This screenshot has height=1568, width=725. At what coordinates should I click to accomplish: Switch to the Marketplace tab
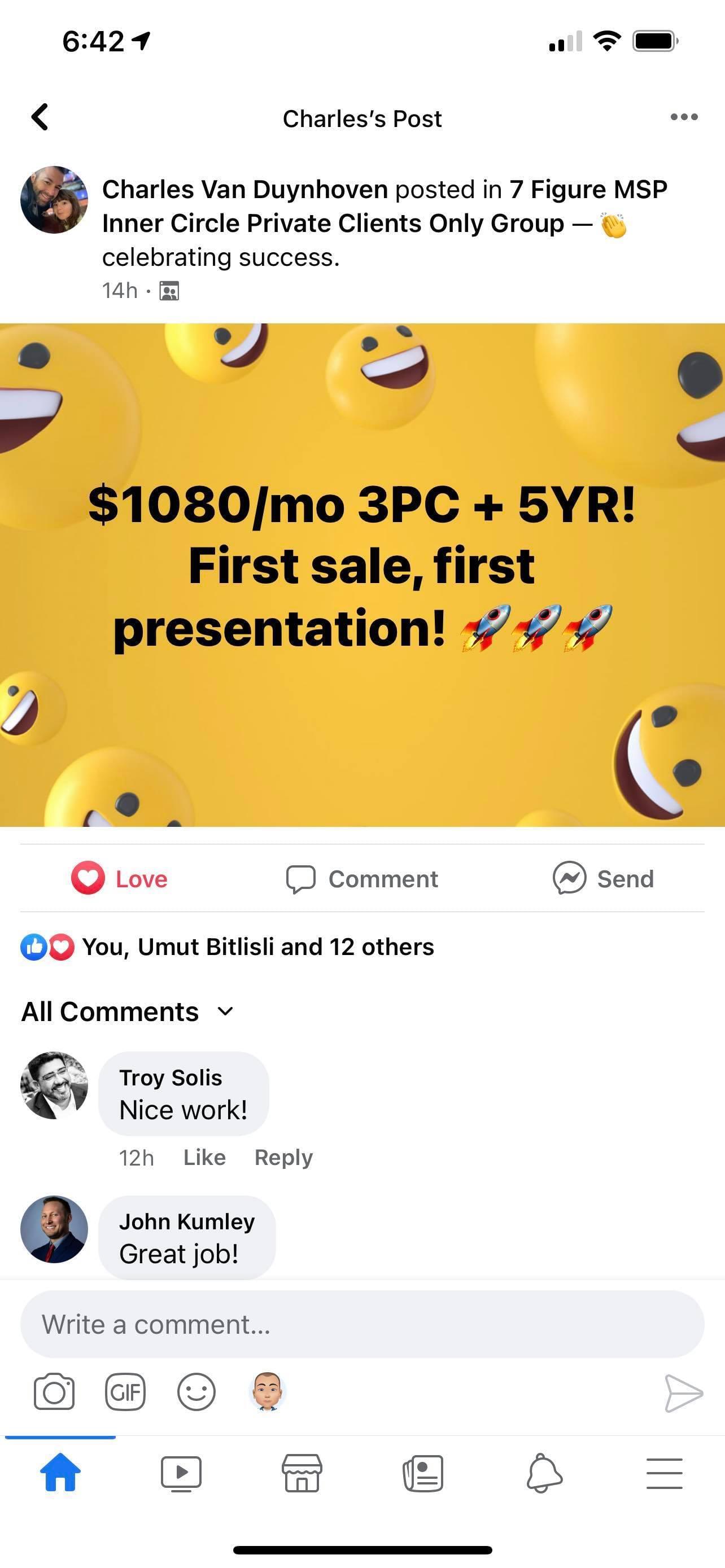302,1473
